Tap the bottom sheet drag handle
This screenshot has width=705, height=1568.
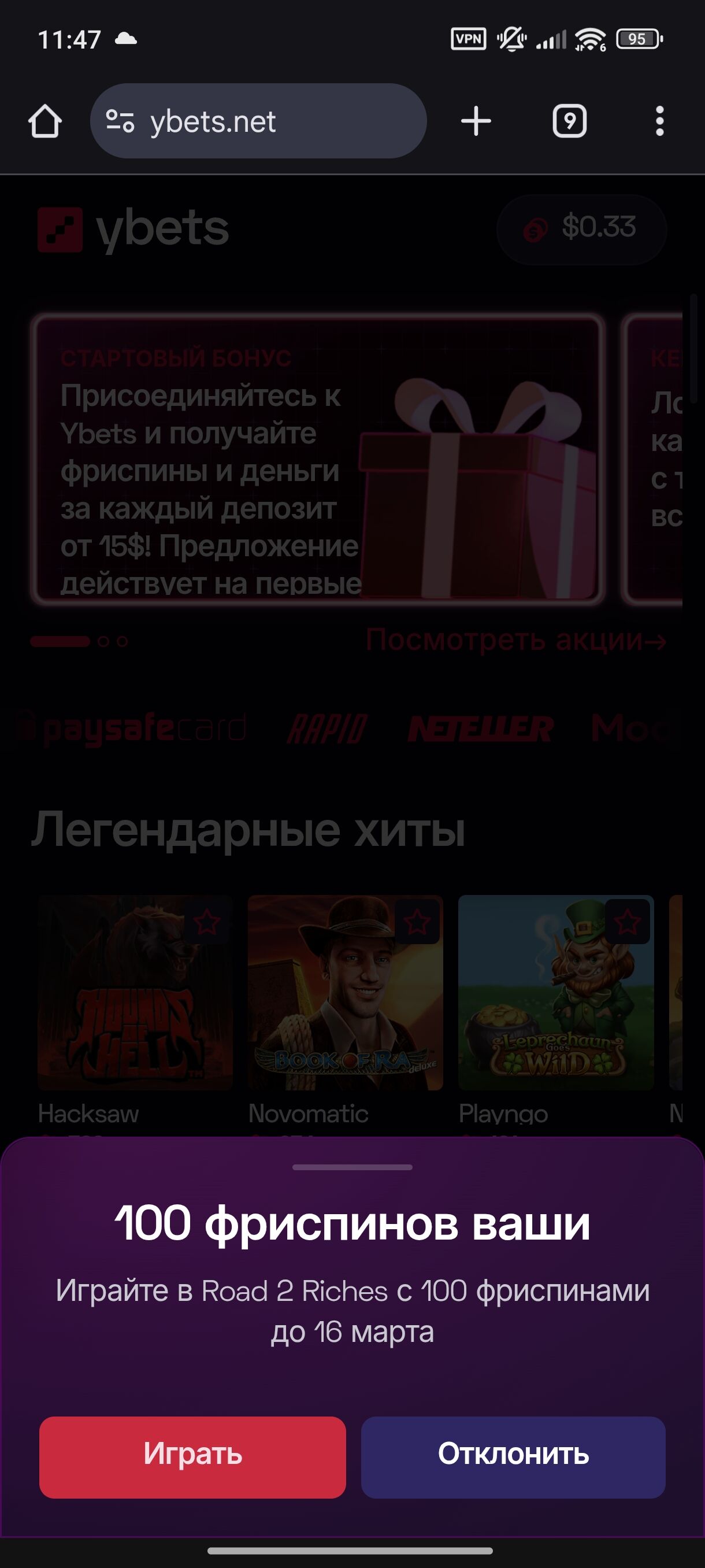[352, 1167]
